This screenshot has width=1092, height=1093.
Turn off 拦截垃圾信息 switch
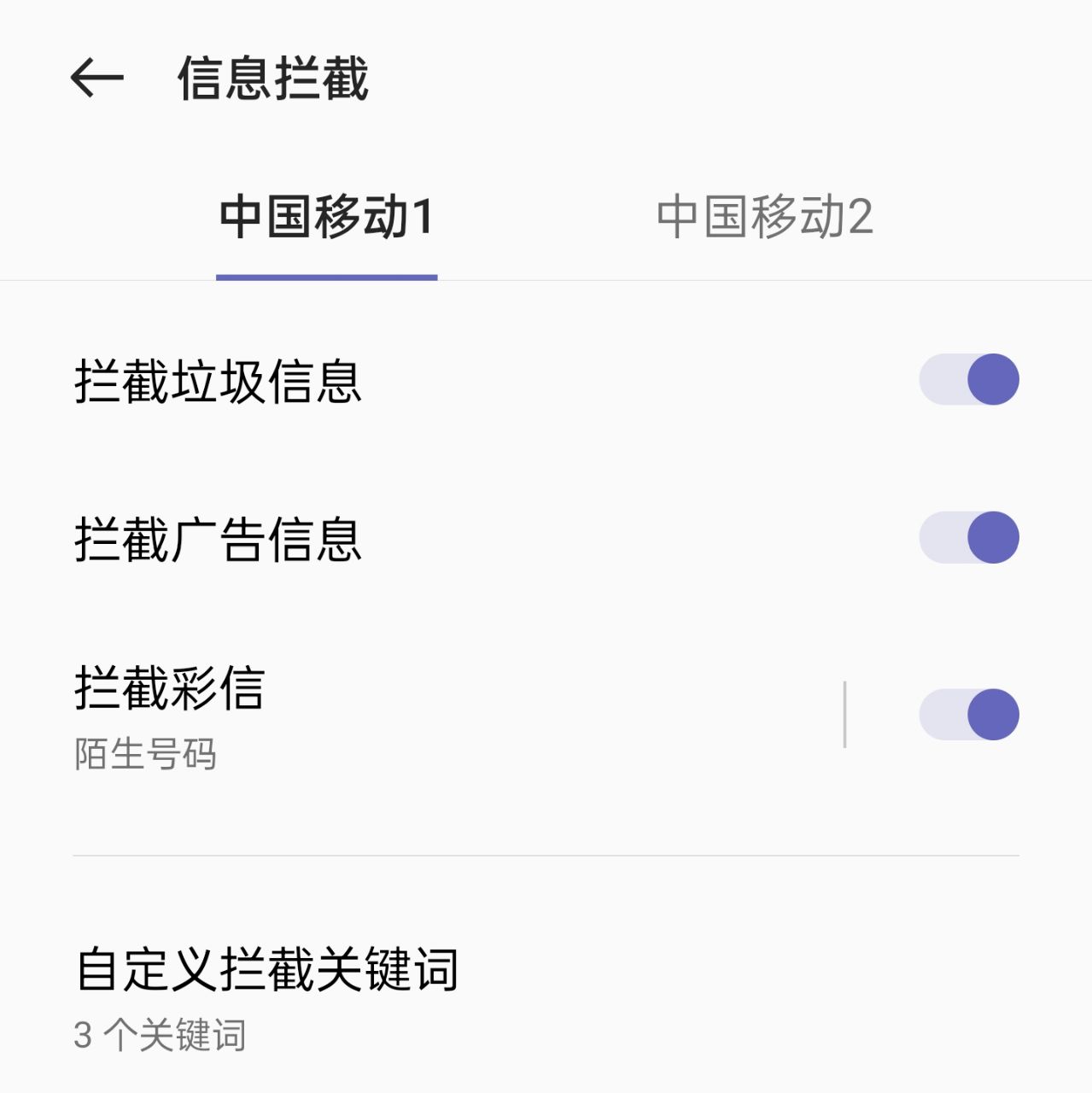(968, 379)
